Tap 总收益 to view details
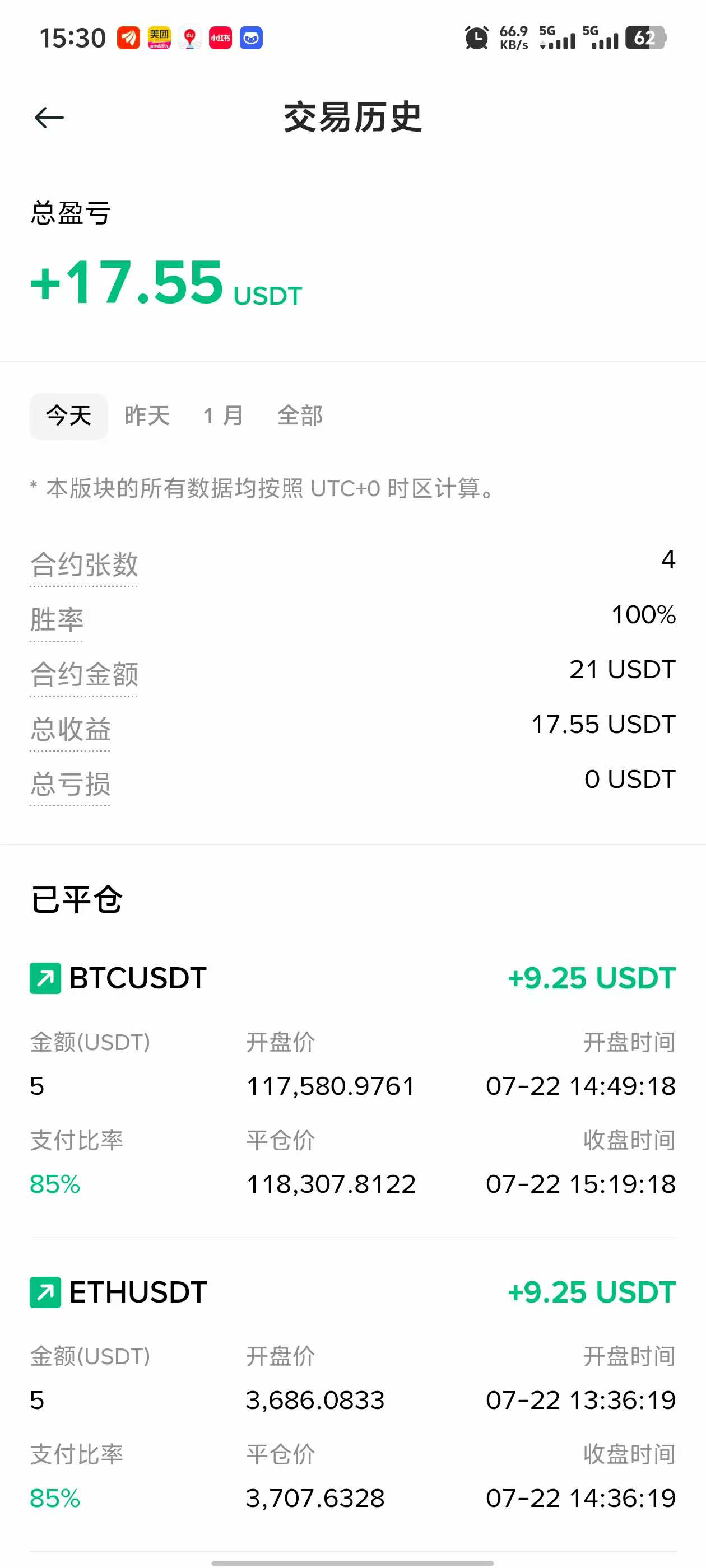 pyautogui.click(x=71, y=730)
